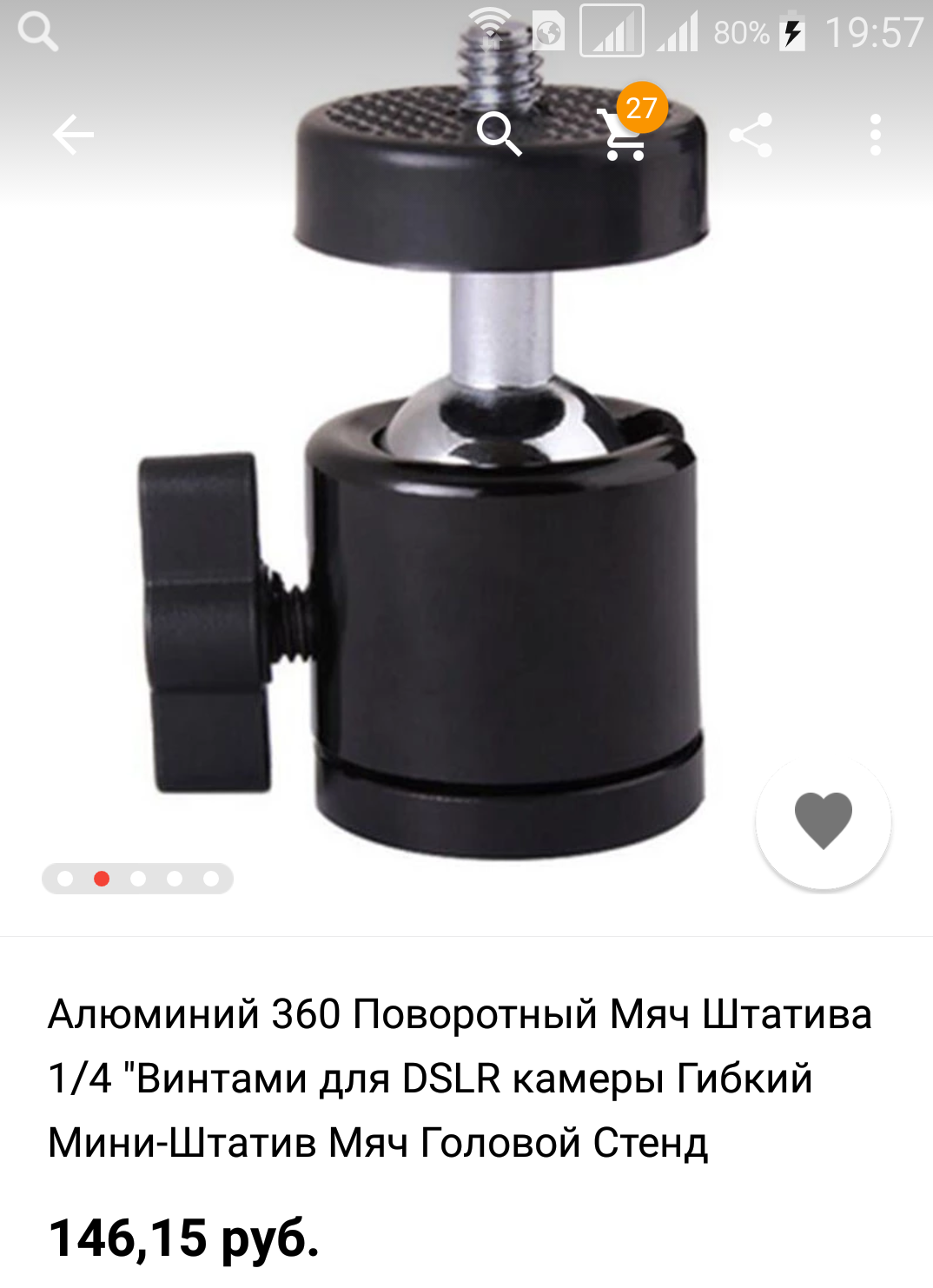Screen dimensions: 933x1288
Task: Go back using the arrow icon
Action: tap(73, 136)
